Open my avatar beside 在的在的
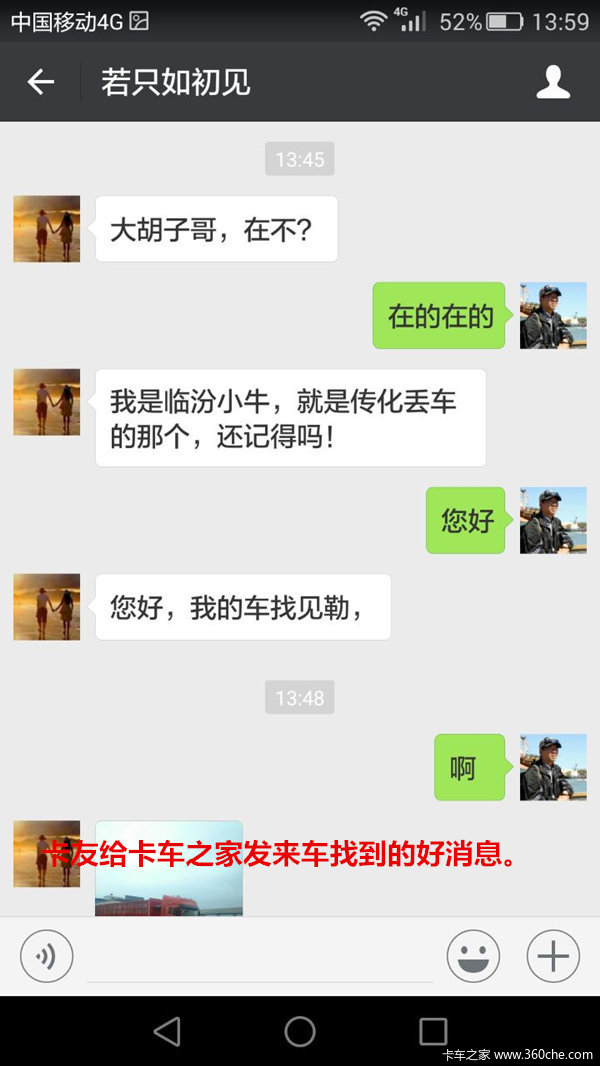The width and height of the screenshot is (600, 1066). (553, 316)
